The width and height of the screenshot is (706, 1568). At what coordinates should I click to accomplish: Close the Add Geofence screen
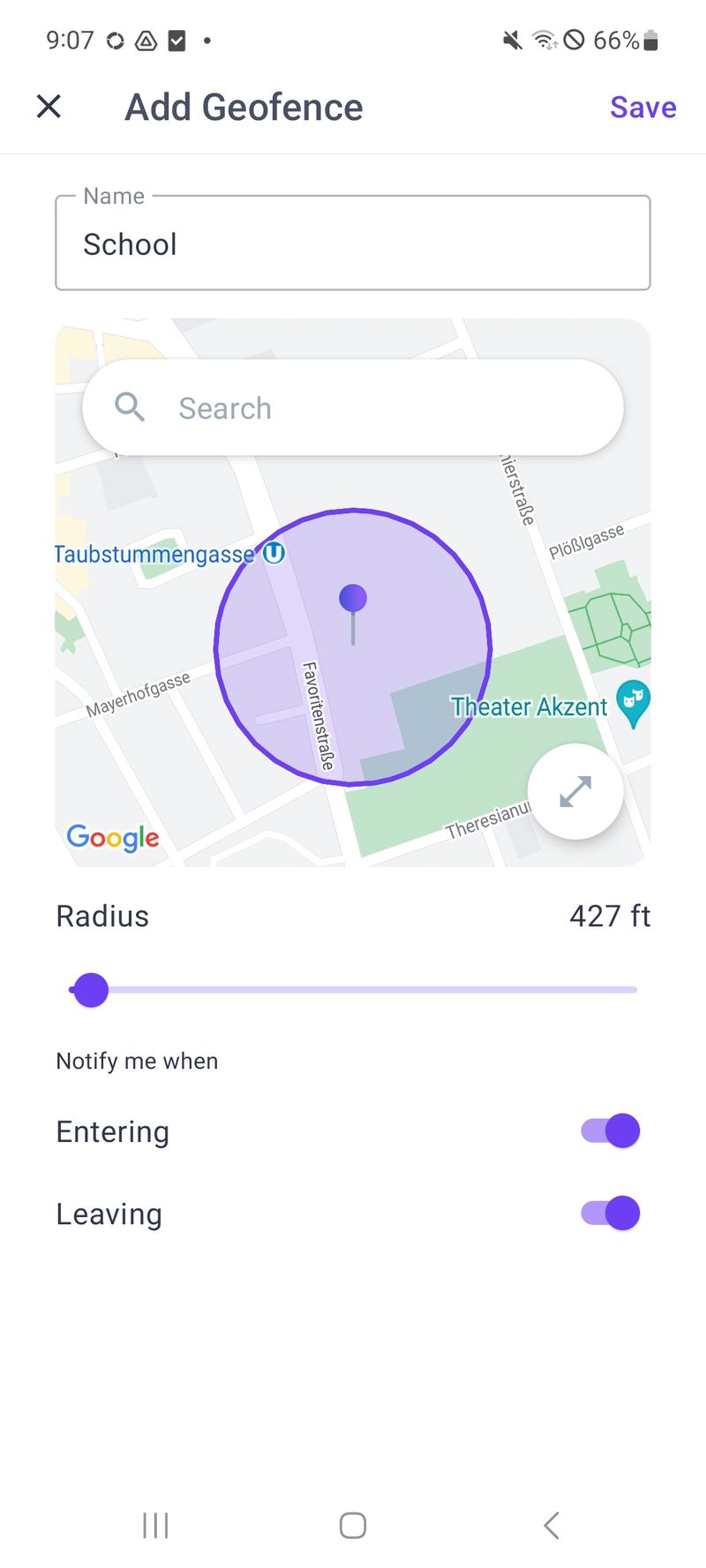pyautogui.click(x=49, y=107)
